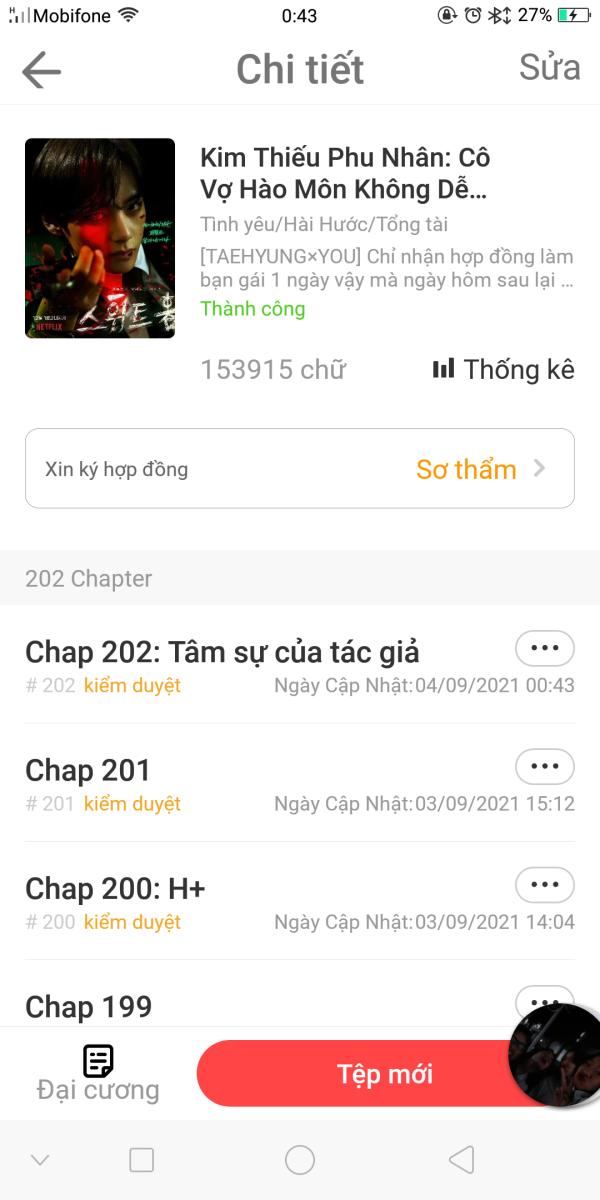
Task: Open the story cover thumbnail
Action: click(x=100, y=238)
